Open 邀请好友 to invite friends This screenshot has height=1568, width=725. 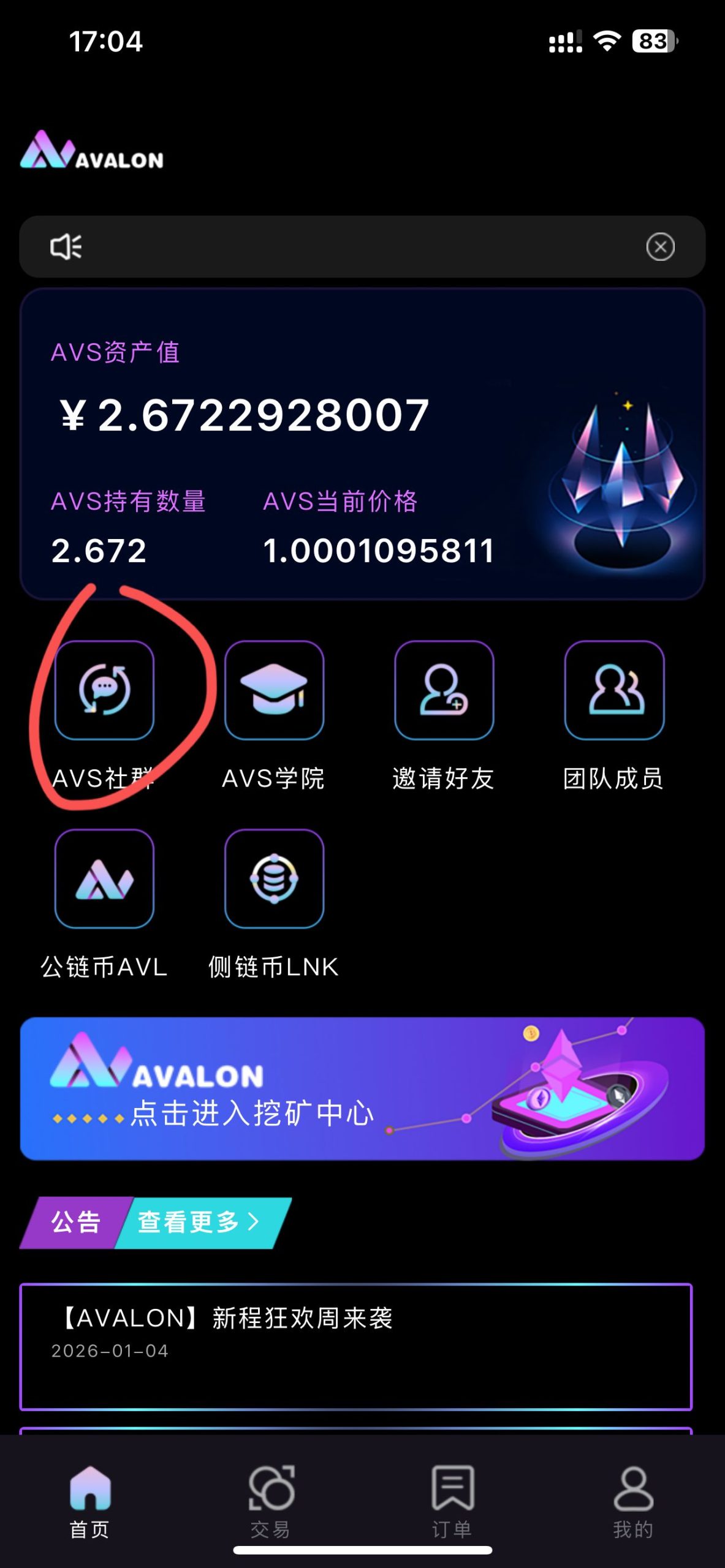click(444, 690)
